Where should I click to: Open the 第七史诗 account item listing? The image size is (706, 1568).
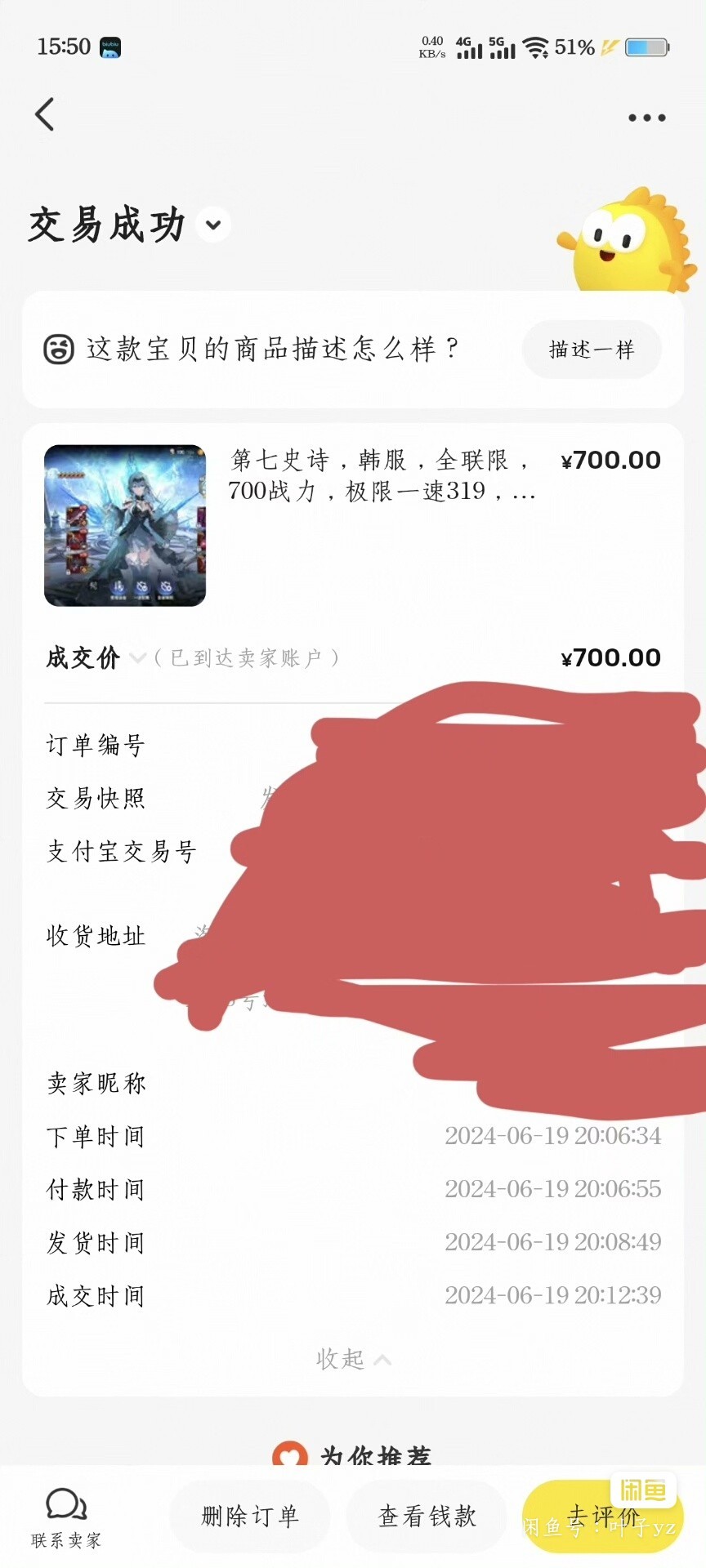click(x=381, y=475)
